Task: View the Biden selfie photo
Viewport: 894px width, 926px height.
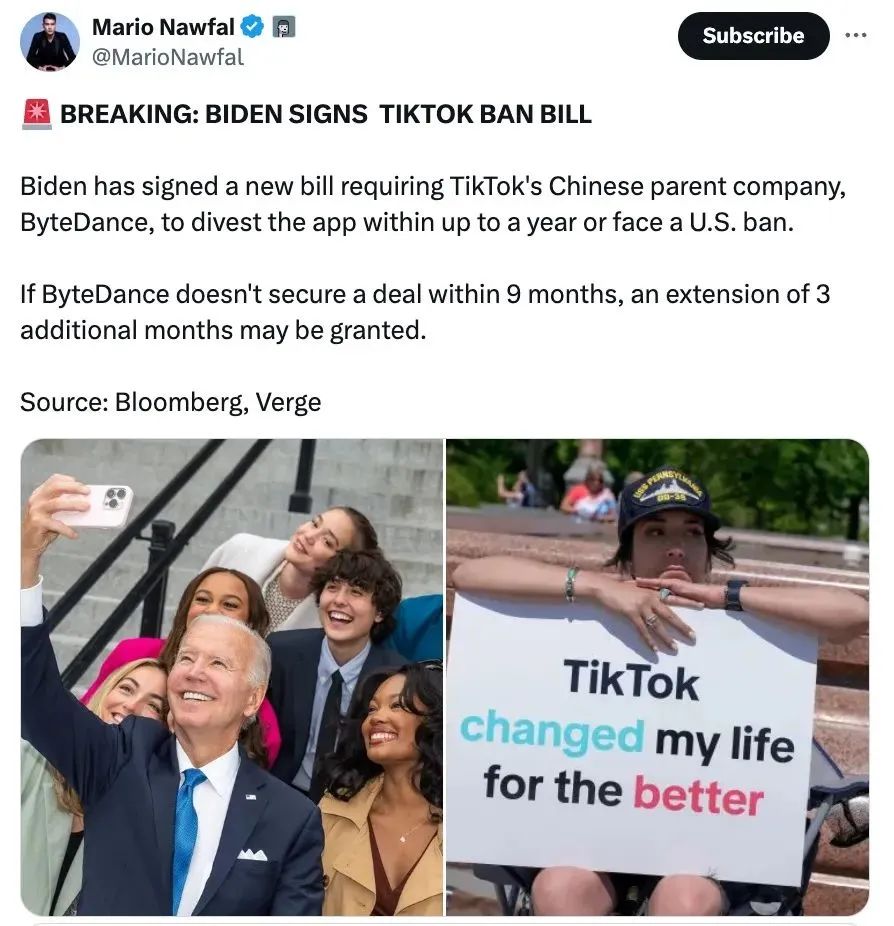Action: pyautogui.click(x=232, y=677)
